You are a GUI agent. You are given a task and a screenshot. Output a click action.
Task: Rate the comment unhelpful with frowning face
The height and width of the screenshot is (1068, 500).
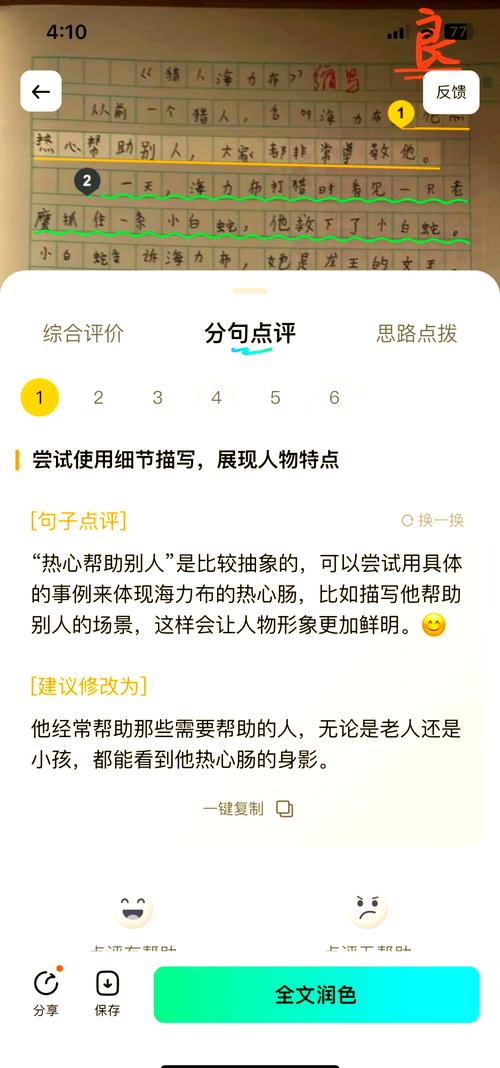(368, 910)
